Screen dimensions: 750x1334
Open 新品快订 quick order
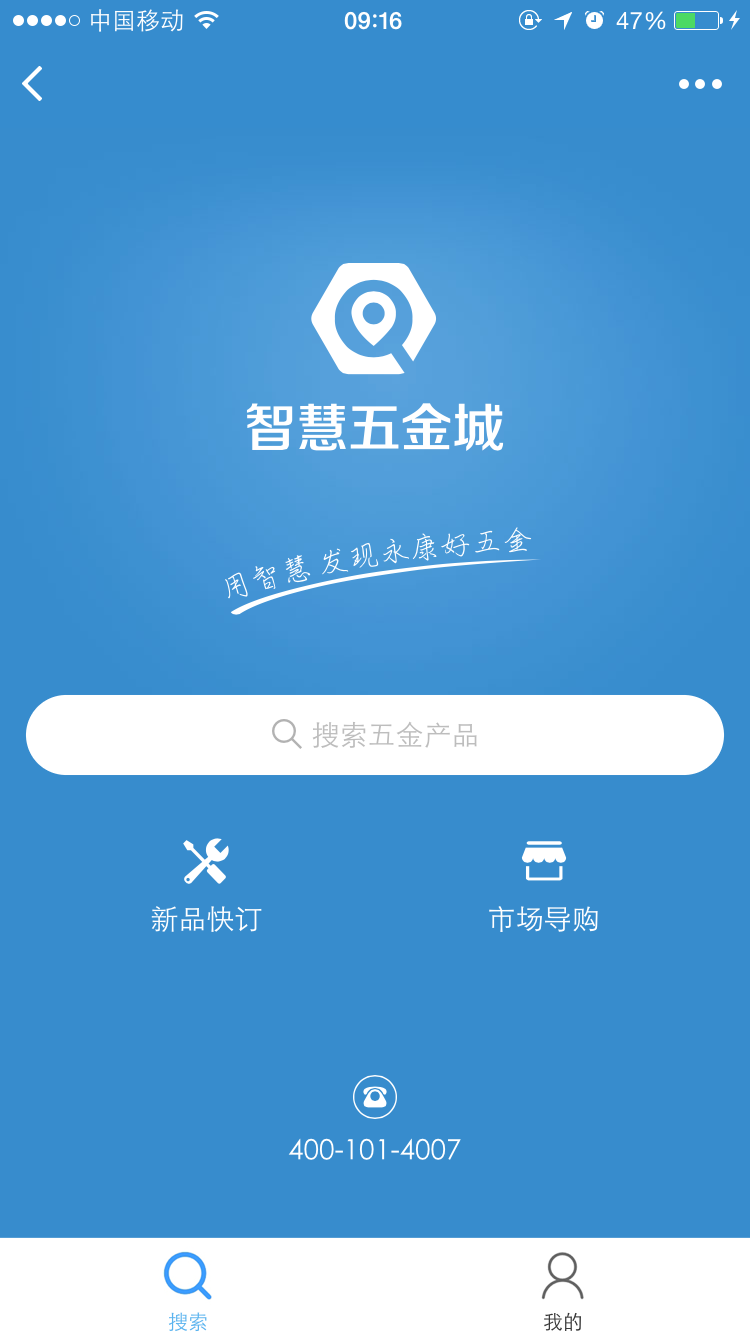[206, 886]
